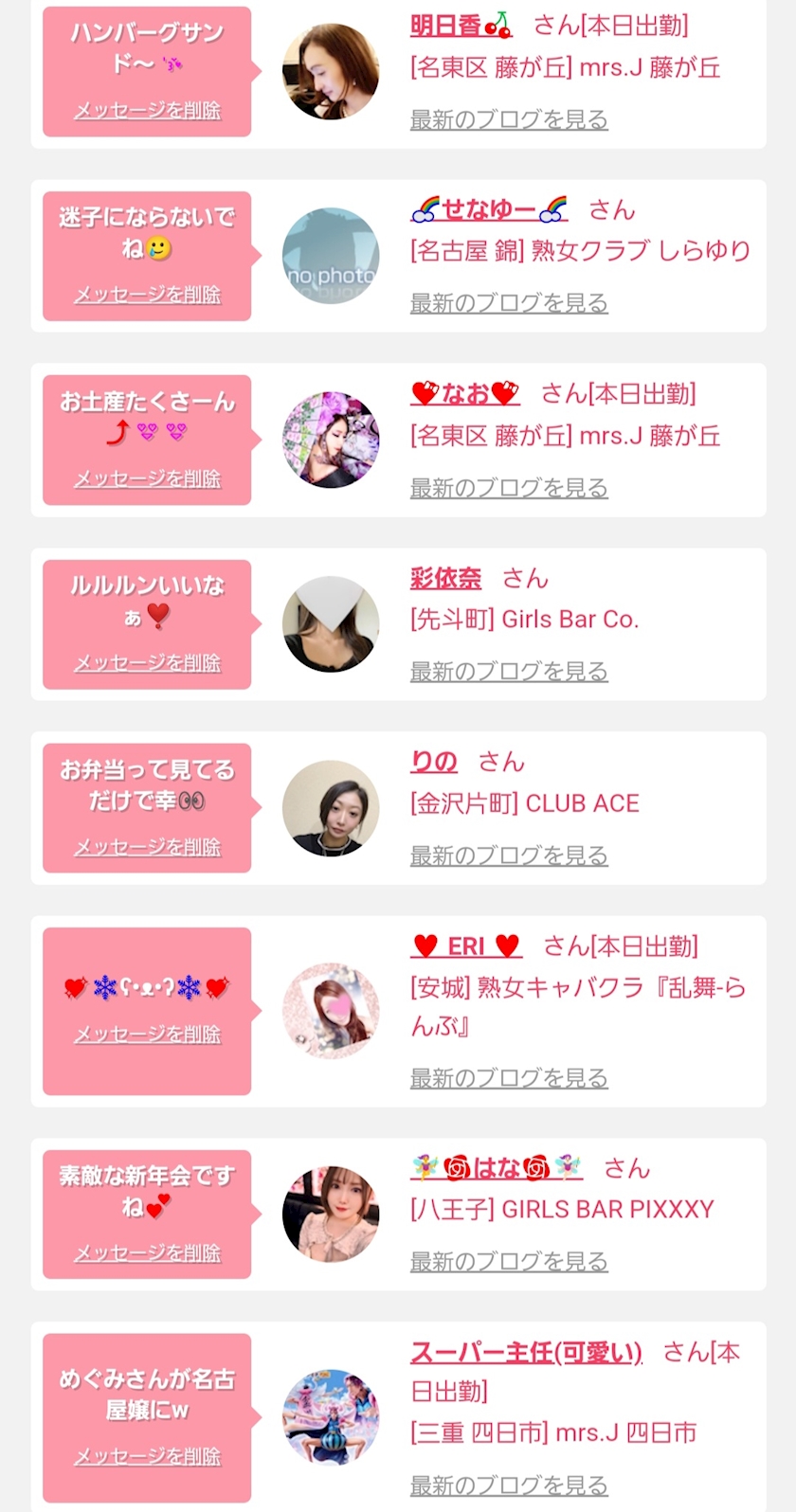Image resolution: width=796 pixels, height=1512 pixels.
Task: Delete the お弁当って見てるだけで幸 message
Action: (147, 846)
